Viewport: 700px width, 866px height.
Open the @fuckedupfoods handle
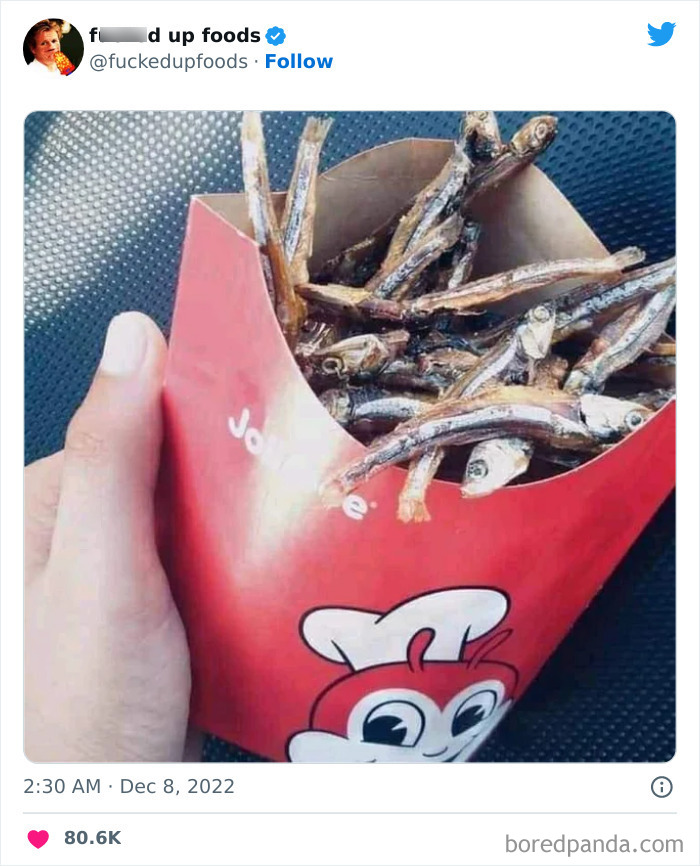point(169,62)
